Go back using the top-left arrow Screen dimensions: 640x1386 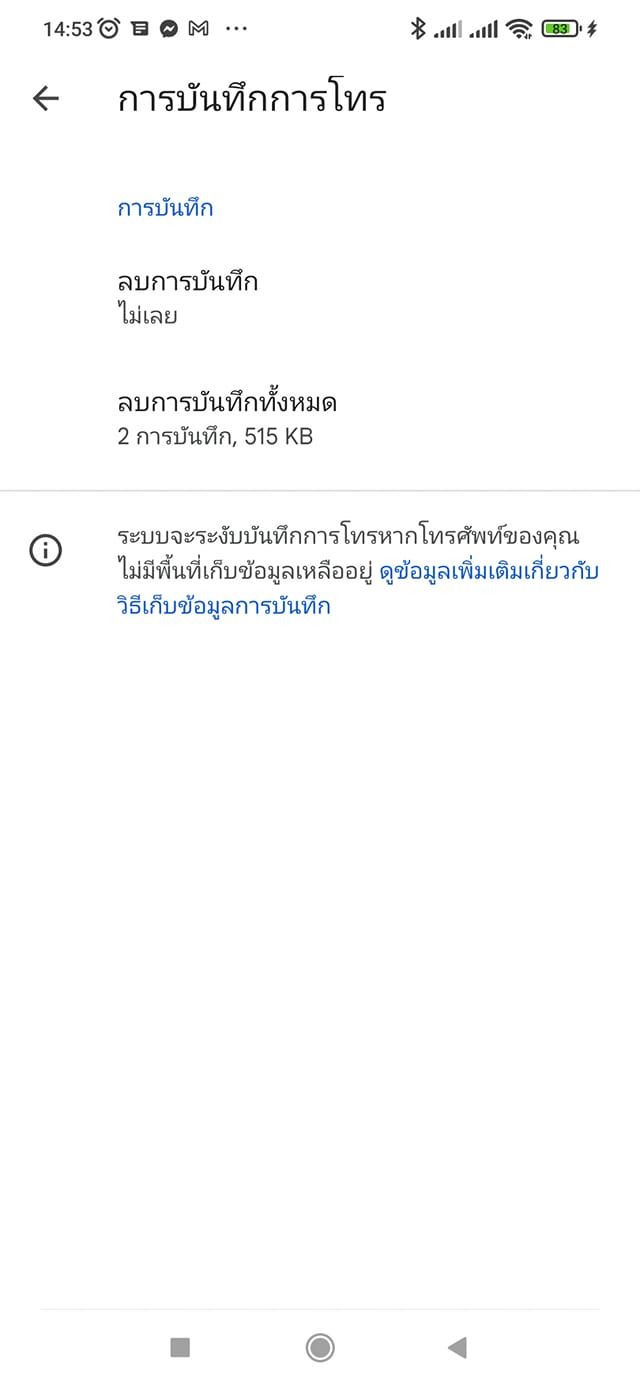point(46,98)
